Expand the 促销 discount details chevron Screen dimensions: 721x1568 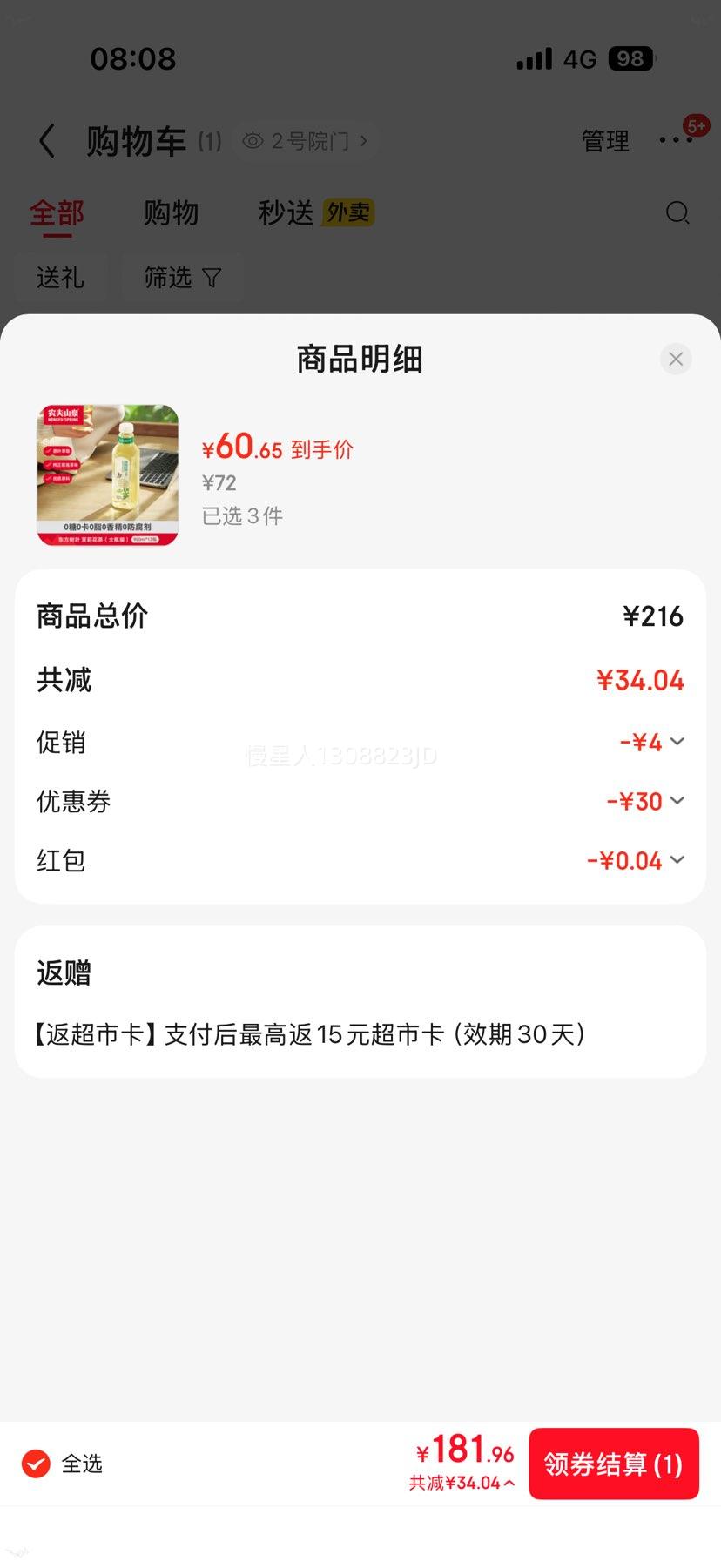(677, 742)
